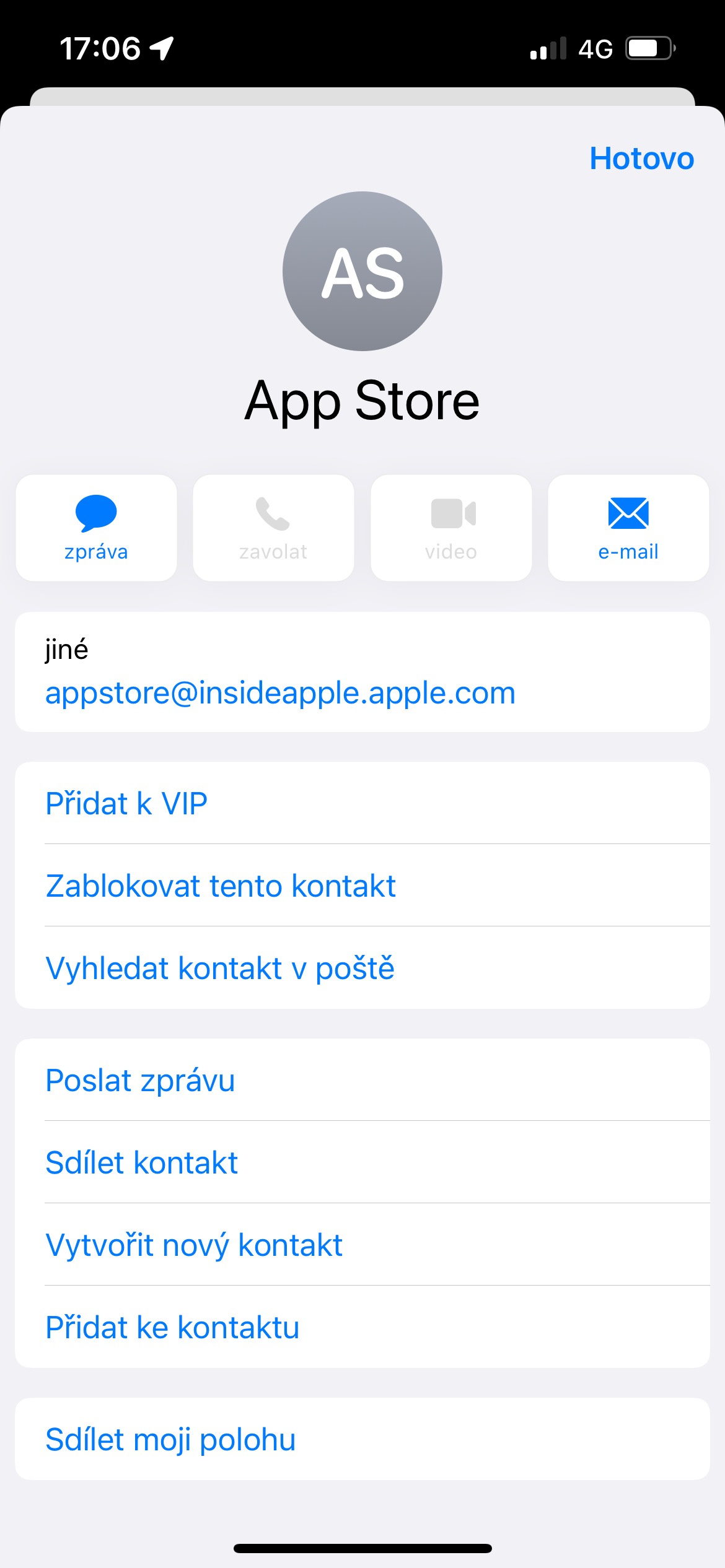Tap the zpráva message button
725x1568 pixels.
[96, 528]
